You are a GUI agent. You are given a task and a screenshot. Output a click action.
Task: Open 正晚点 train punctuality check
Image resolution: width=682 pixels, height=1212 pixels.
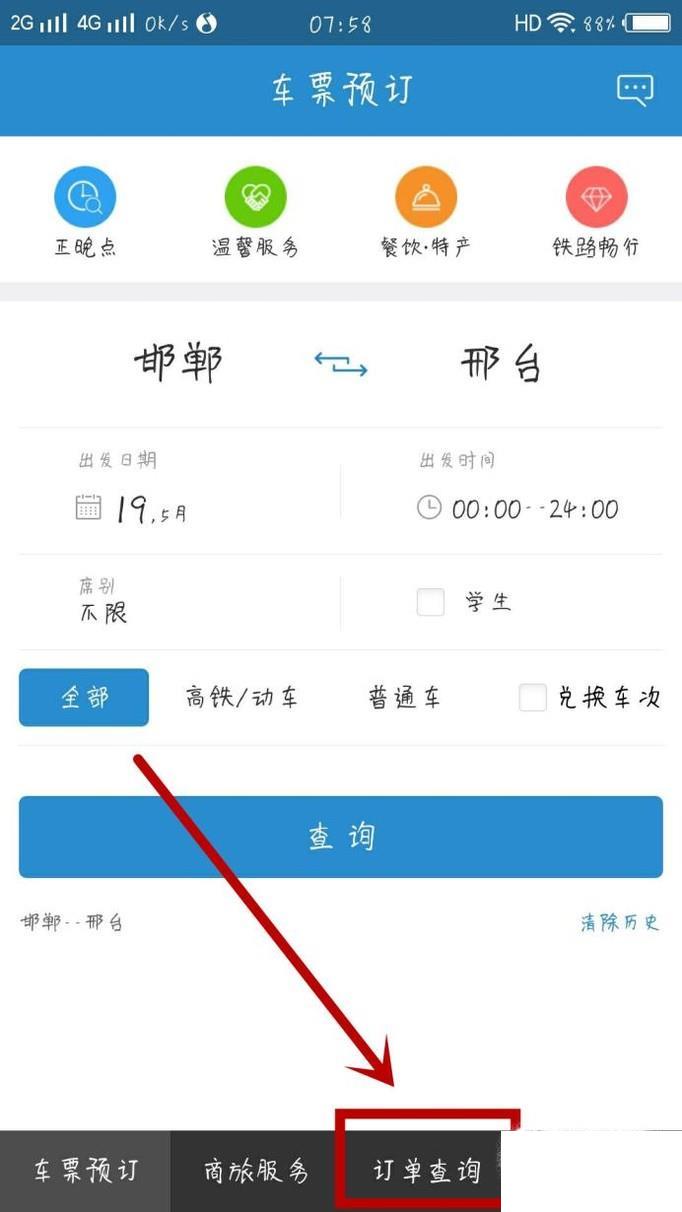click(x=85, y=212)
